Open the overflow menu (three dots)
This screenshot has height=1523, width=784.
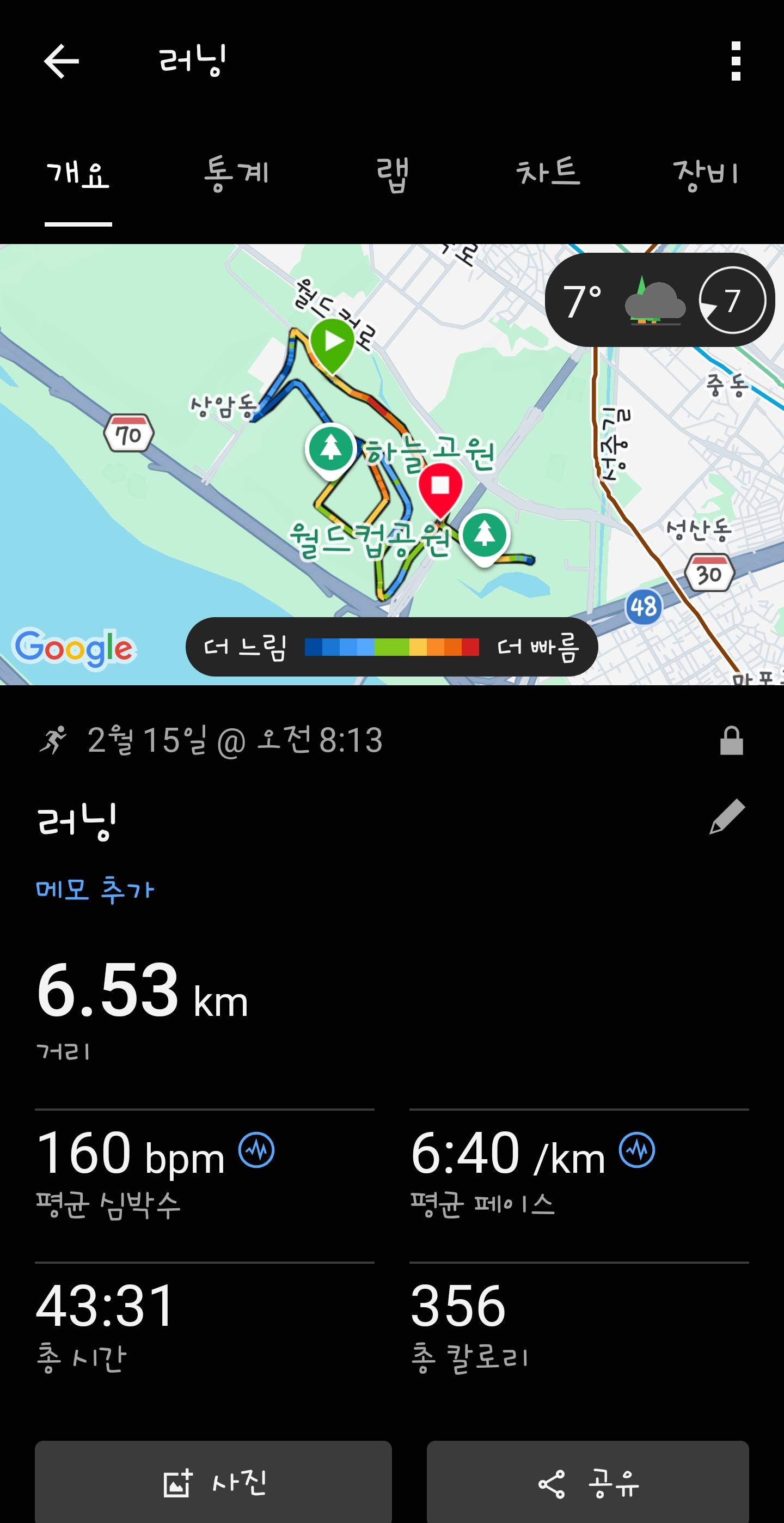[734, 61]
